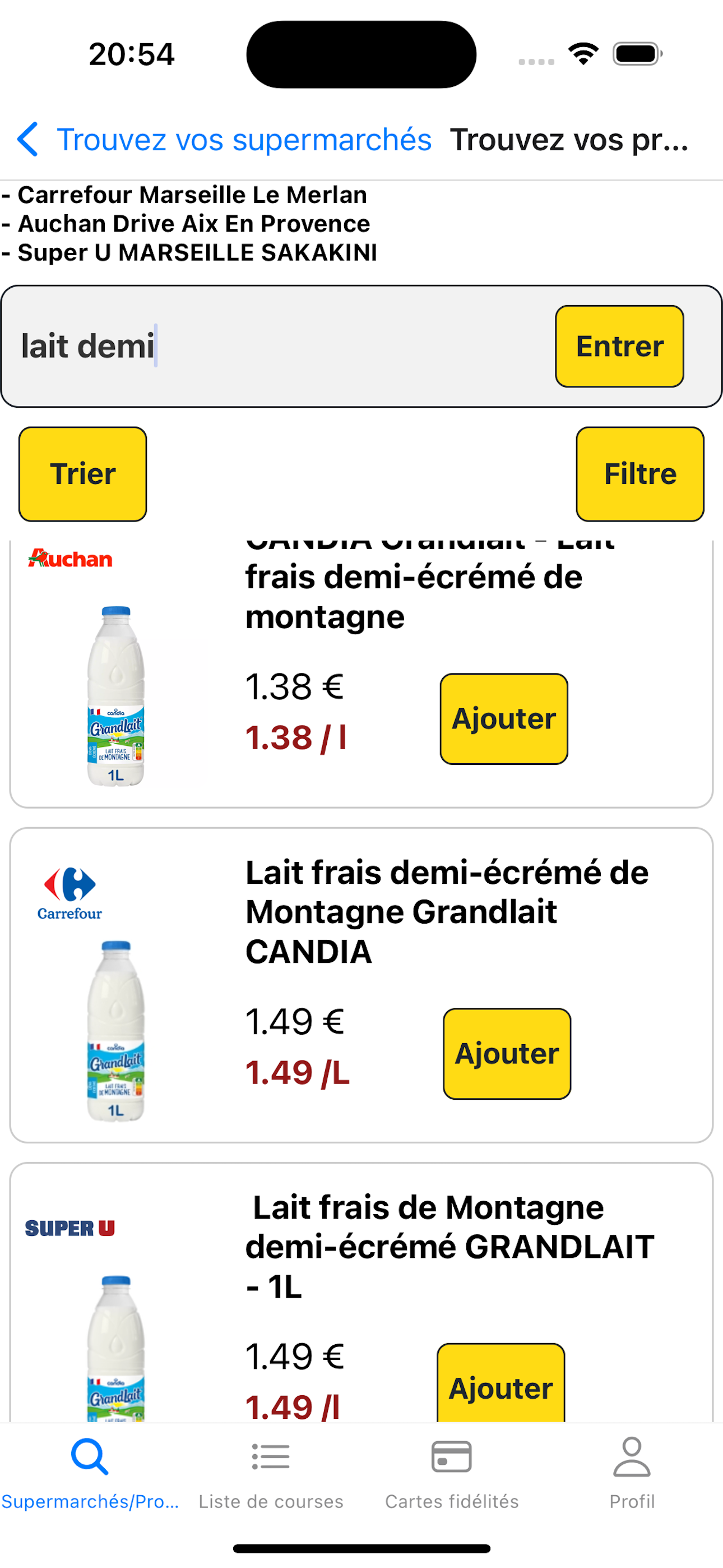Image resolution: width=723 pixels, height=1568 pixels.
Task: Add the Carrefour Grandlait Candia milk
Action: (507, 1053)
